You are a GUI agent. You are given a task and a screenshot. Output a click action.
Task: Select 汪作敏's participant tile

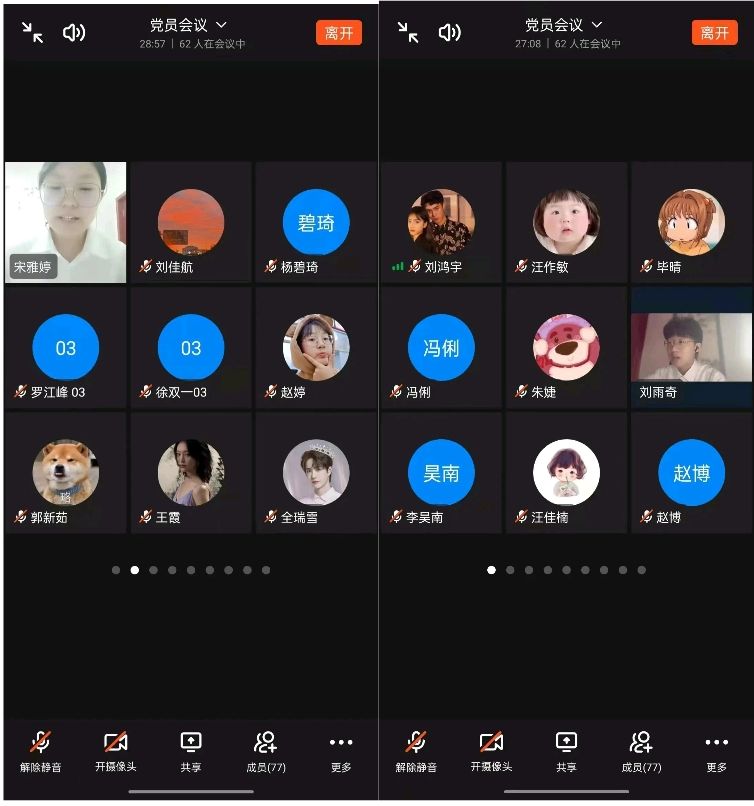(566, 223)
